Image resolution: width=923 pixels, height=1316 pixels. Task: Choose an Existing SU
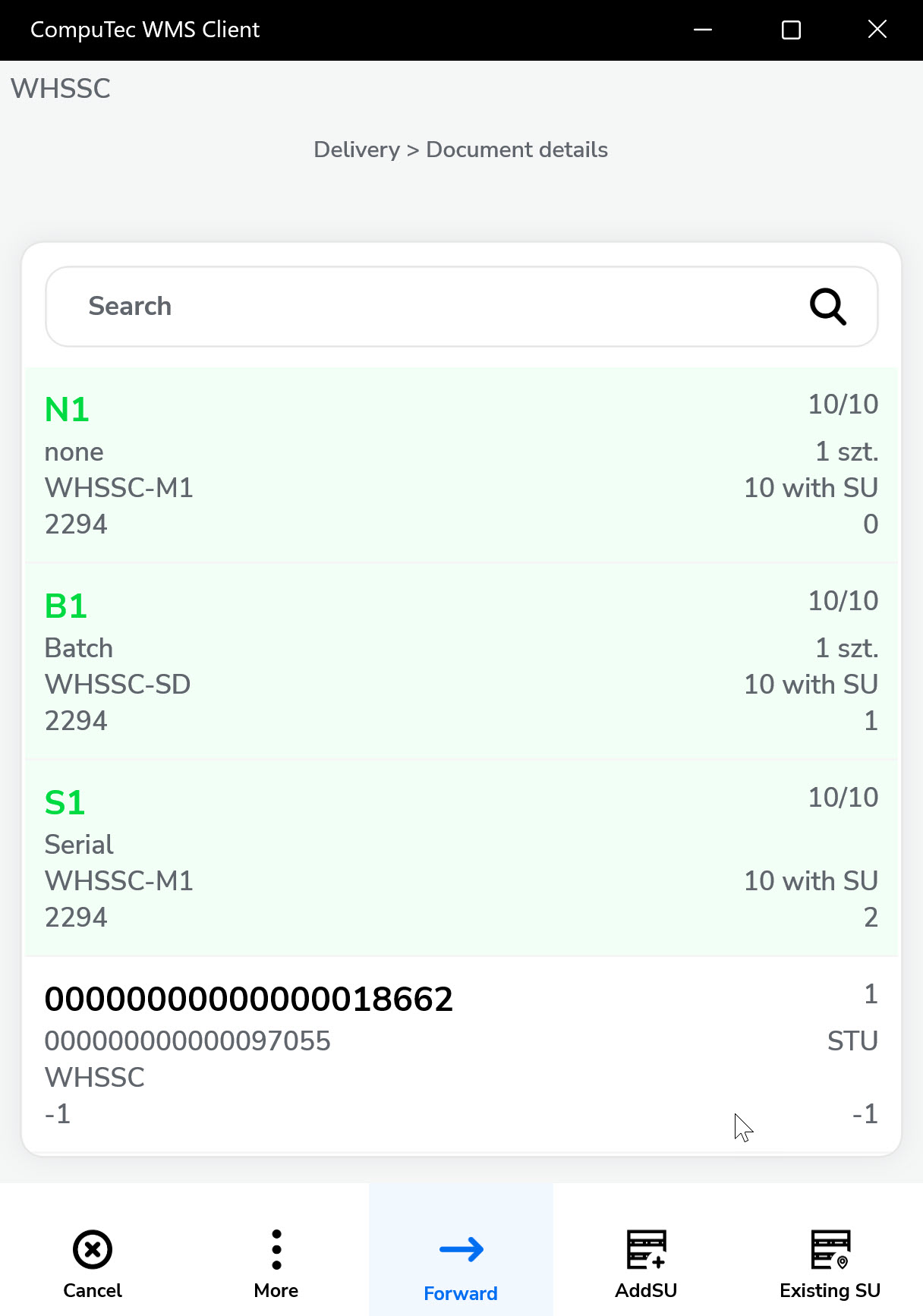point(830,1263)
